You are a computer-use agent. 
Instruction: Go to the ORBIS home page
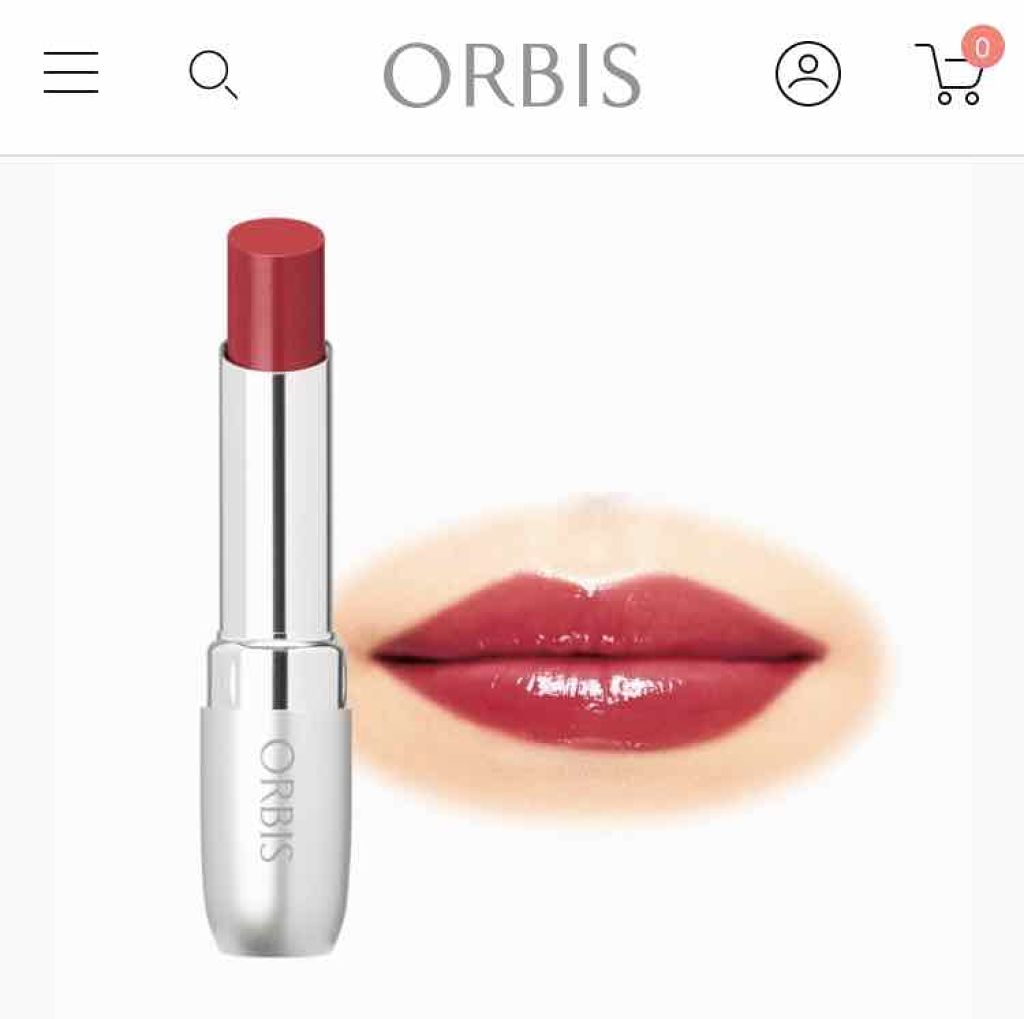tap(512, 75)
